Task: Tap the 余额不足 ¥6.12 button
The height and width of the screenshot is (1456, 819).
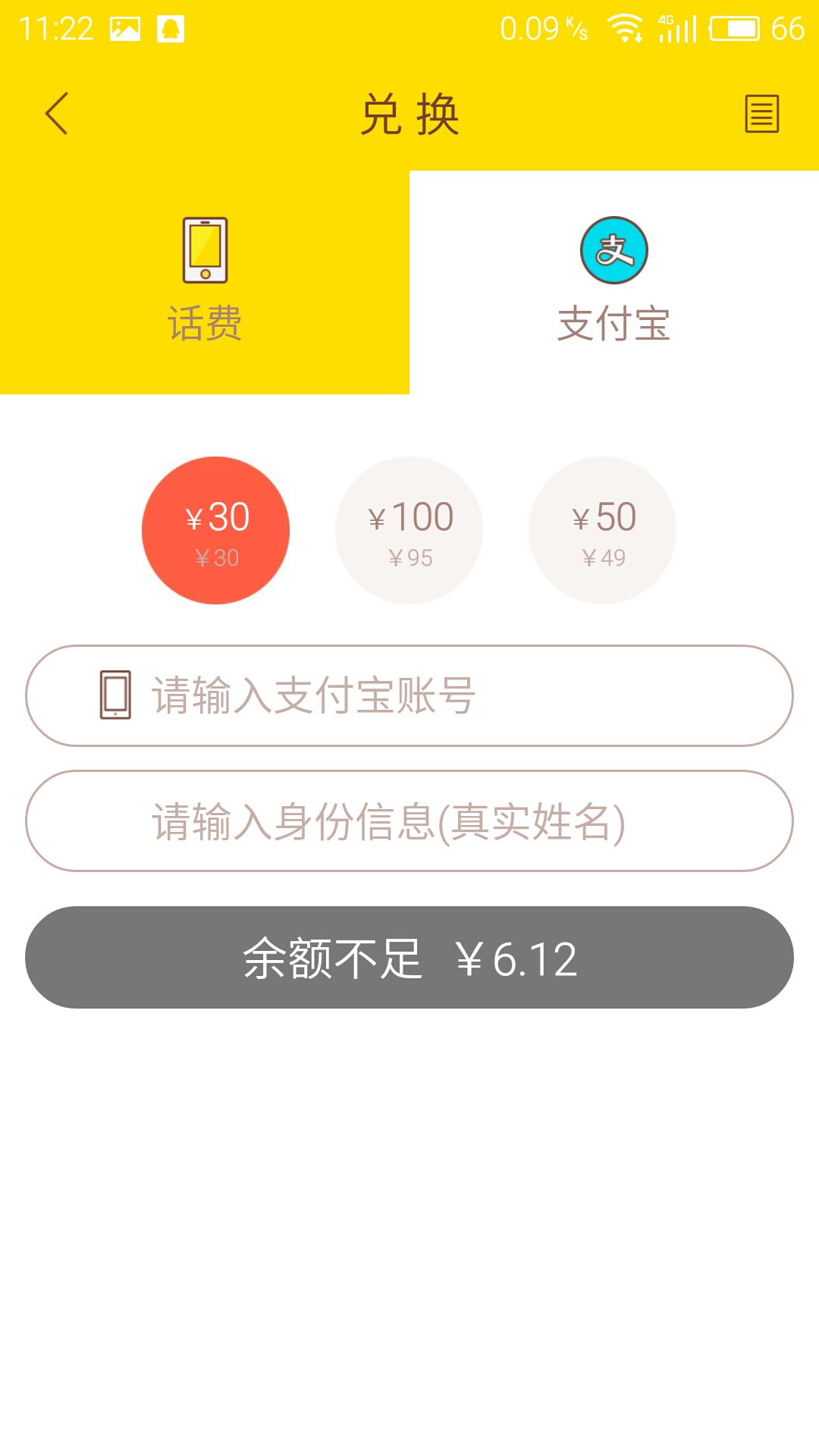Action: [409, 957]
